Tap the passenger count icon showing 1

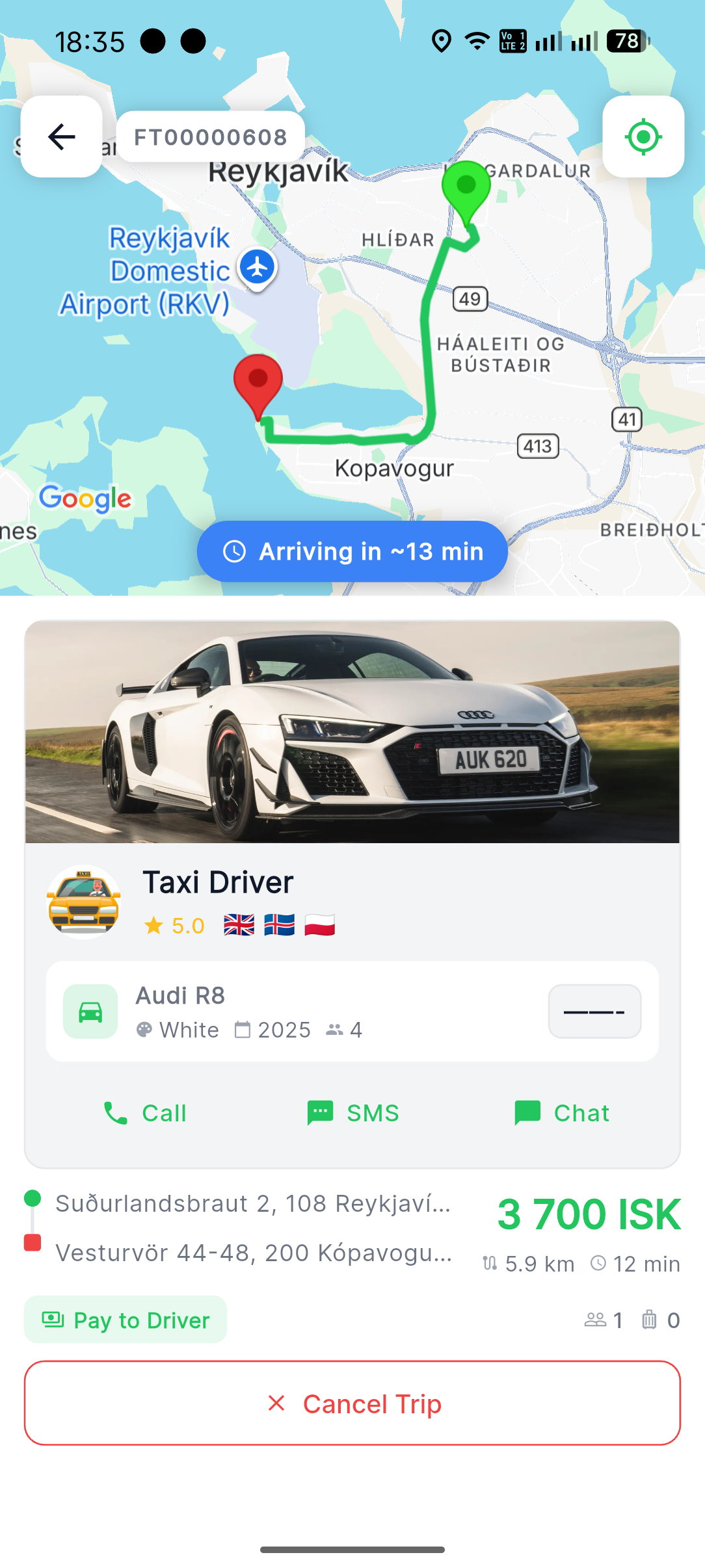tap(596, 1320)
